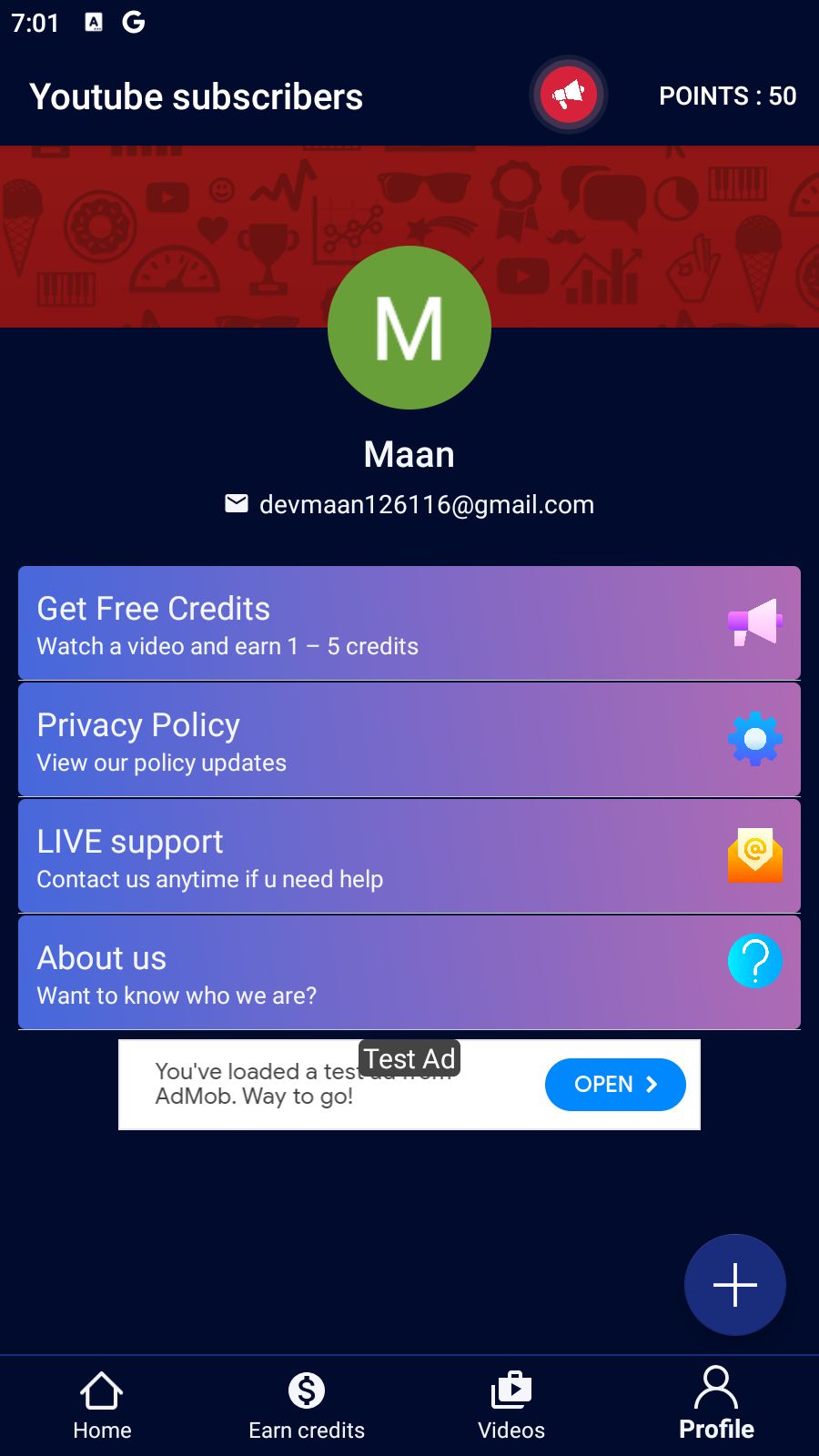View the Privacy Policy
The image size is (819, 1456).
pos(409,740)
